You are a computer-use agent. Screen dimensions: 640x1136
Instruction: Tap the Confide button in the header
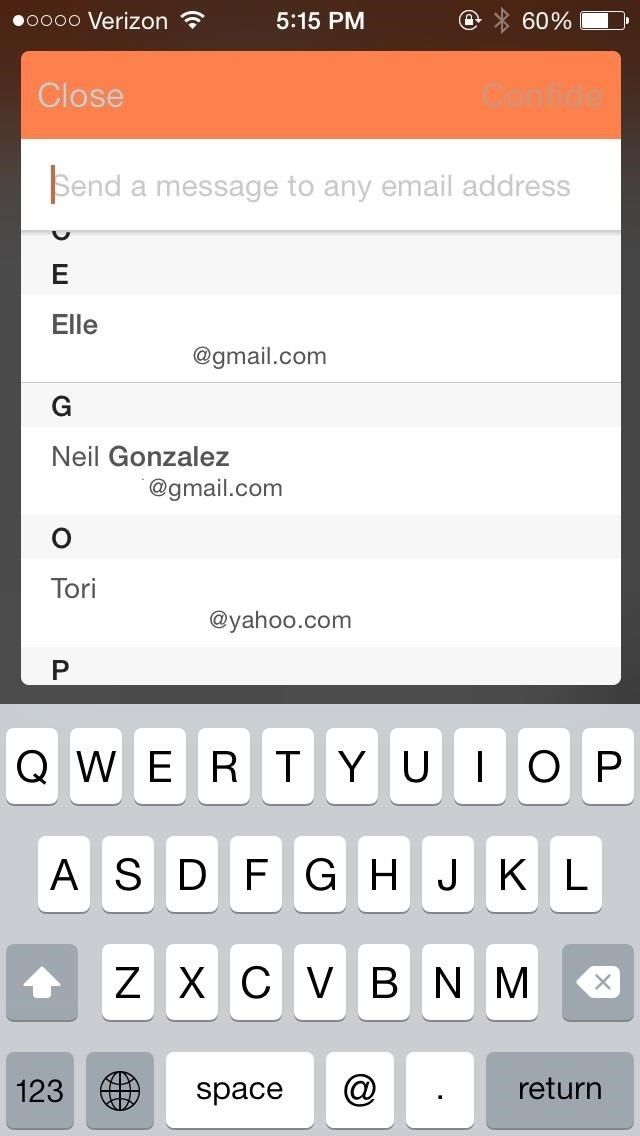click(541, 96)
